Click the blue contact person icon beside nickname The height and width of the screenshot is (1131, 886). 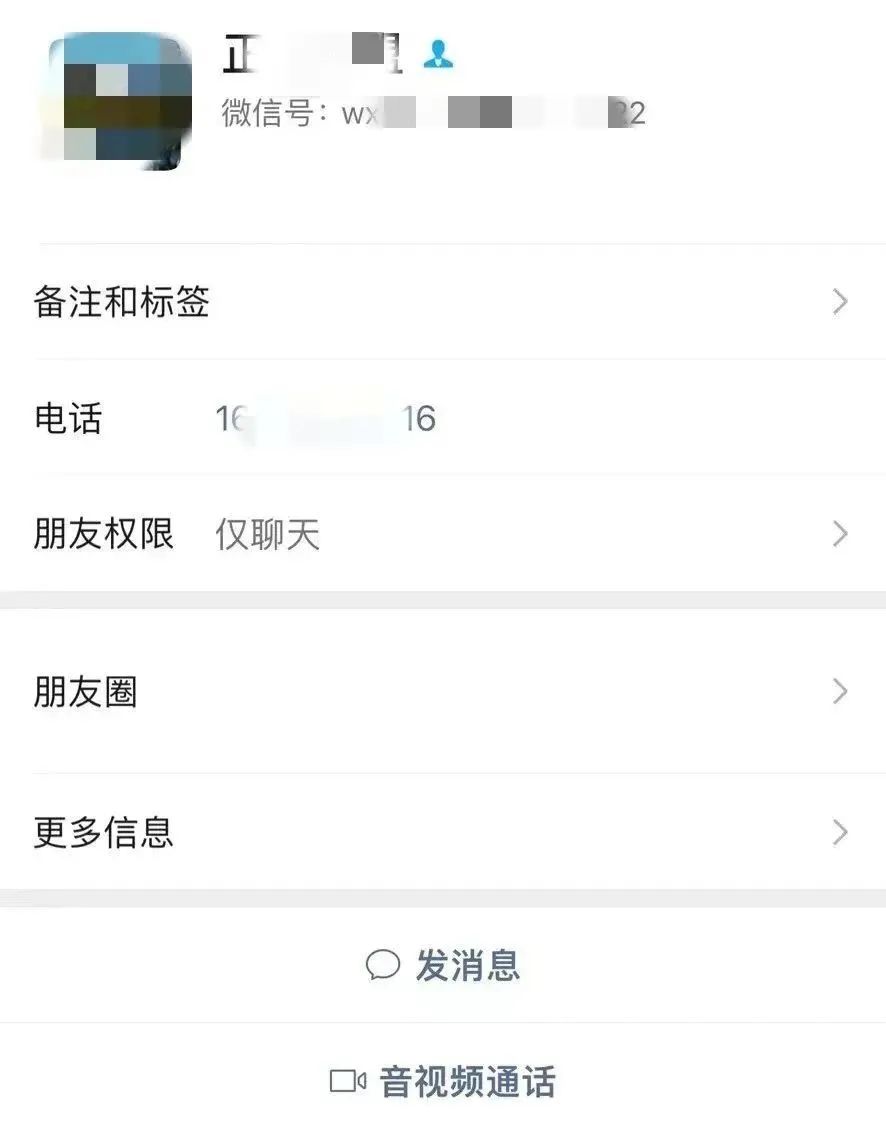point(438,55)
